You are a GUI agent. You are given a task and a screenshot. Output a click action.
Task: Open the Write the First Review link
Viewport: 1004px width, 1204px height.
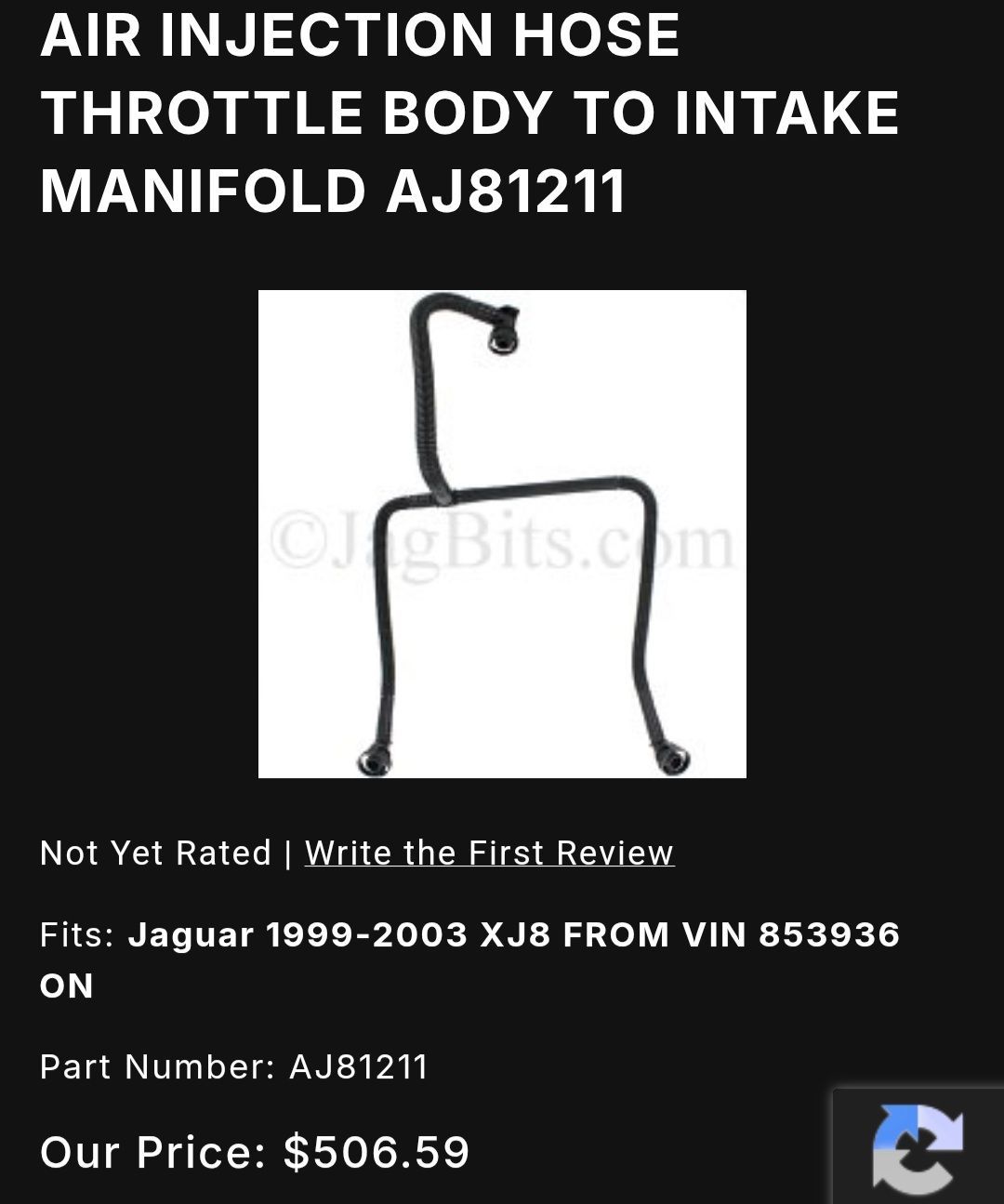(x=489, y=853)
